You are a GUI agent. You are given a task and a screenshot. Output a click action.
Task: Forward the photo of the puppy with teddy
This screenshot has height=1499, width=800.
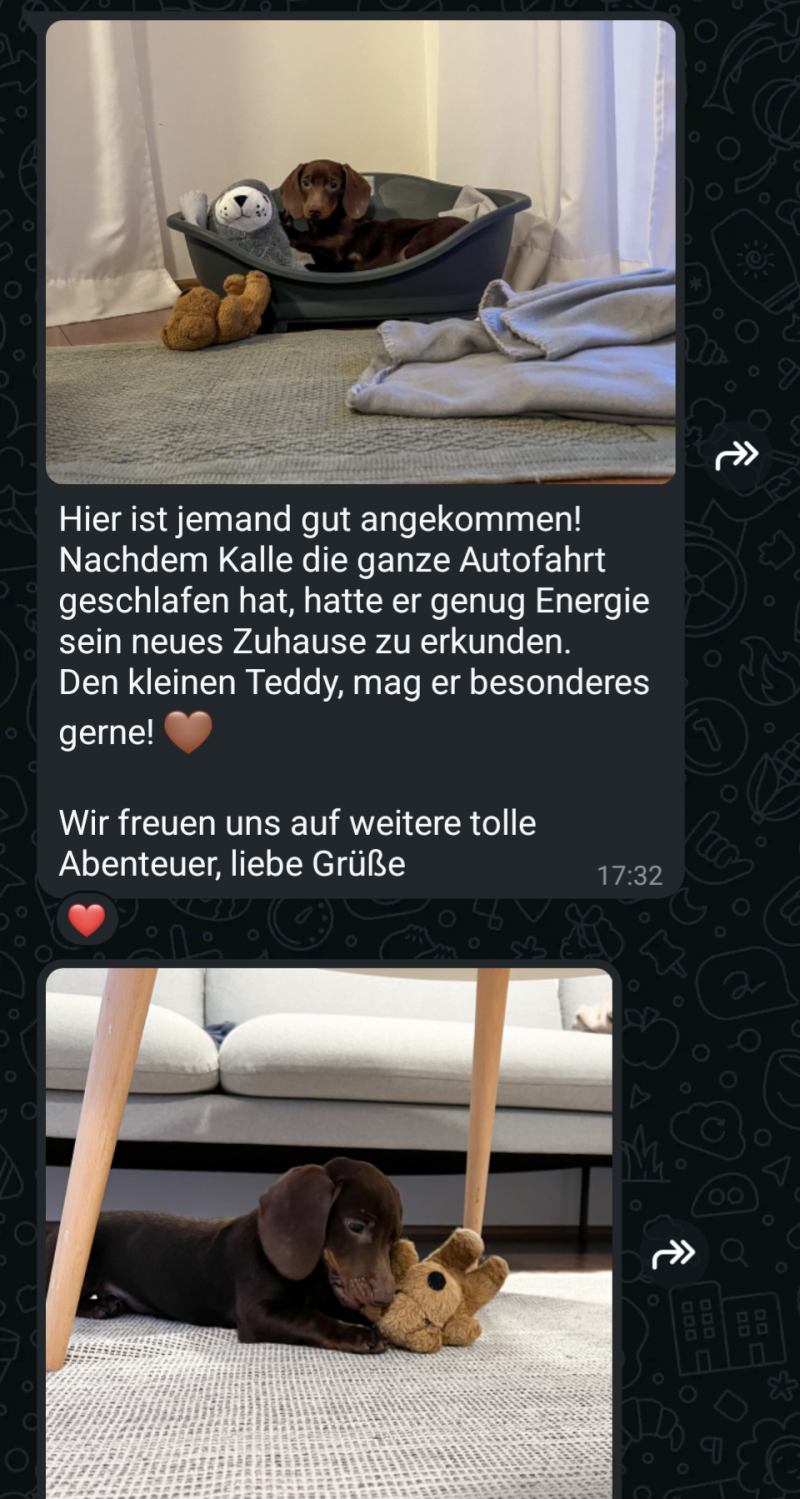coord(674,1253)
